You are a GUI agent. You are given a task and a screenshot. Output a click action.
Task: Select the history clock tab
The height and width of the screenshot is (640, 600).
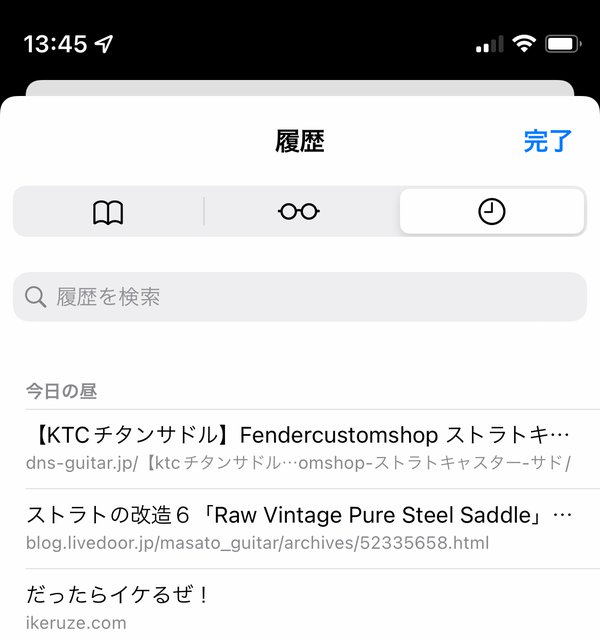point(491,212)
